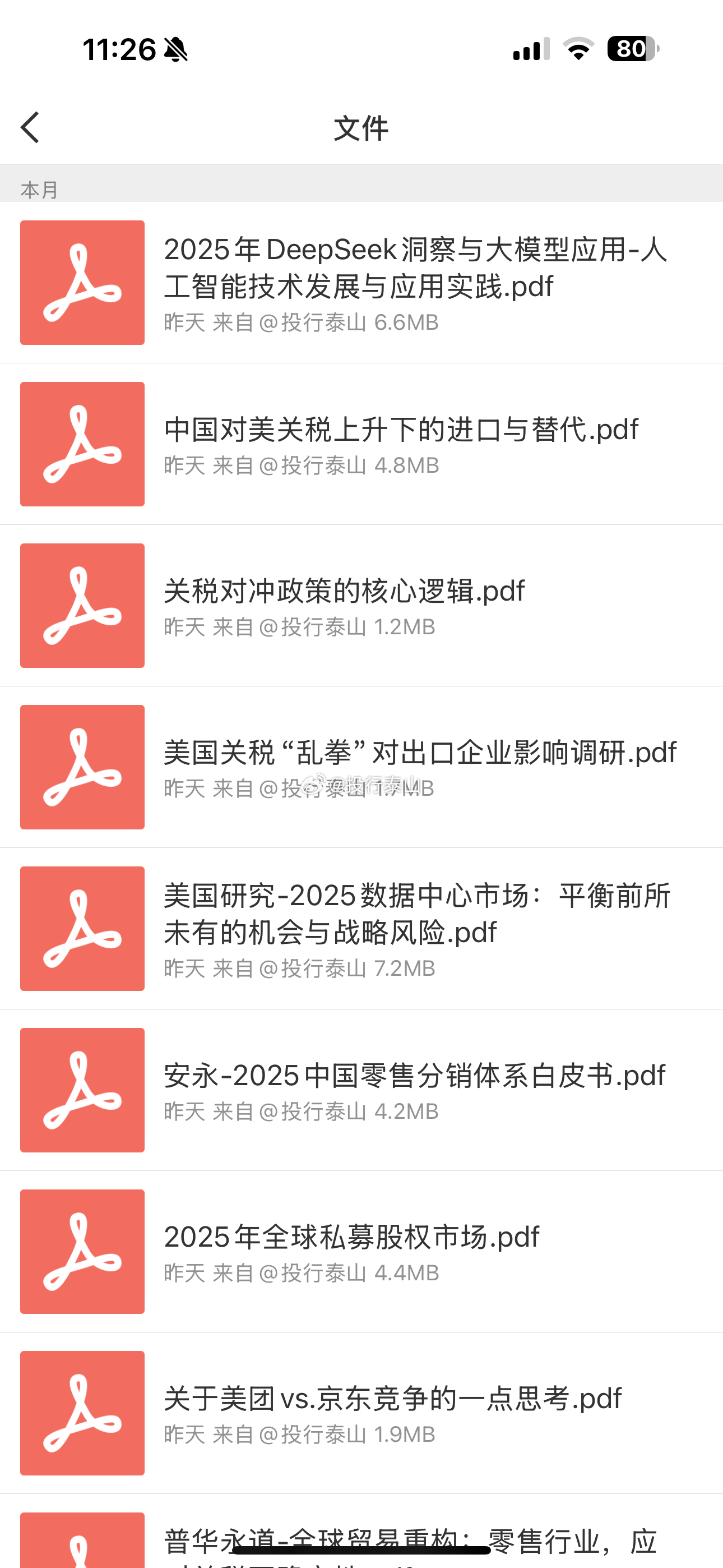Open 关税对冲政策的核心逻辑.pdf

pos(361,606)
